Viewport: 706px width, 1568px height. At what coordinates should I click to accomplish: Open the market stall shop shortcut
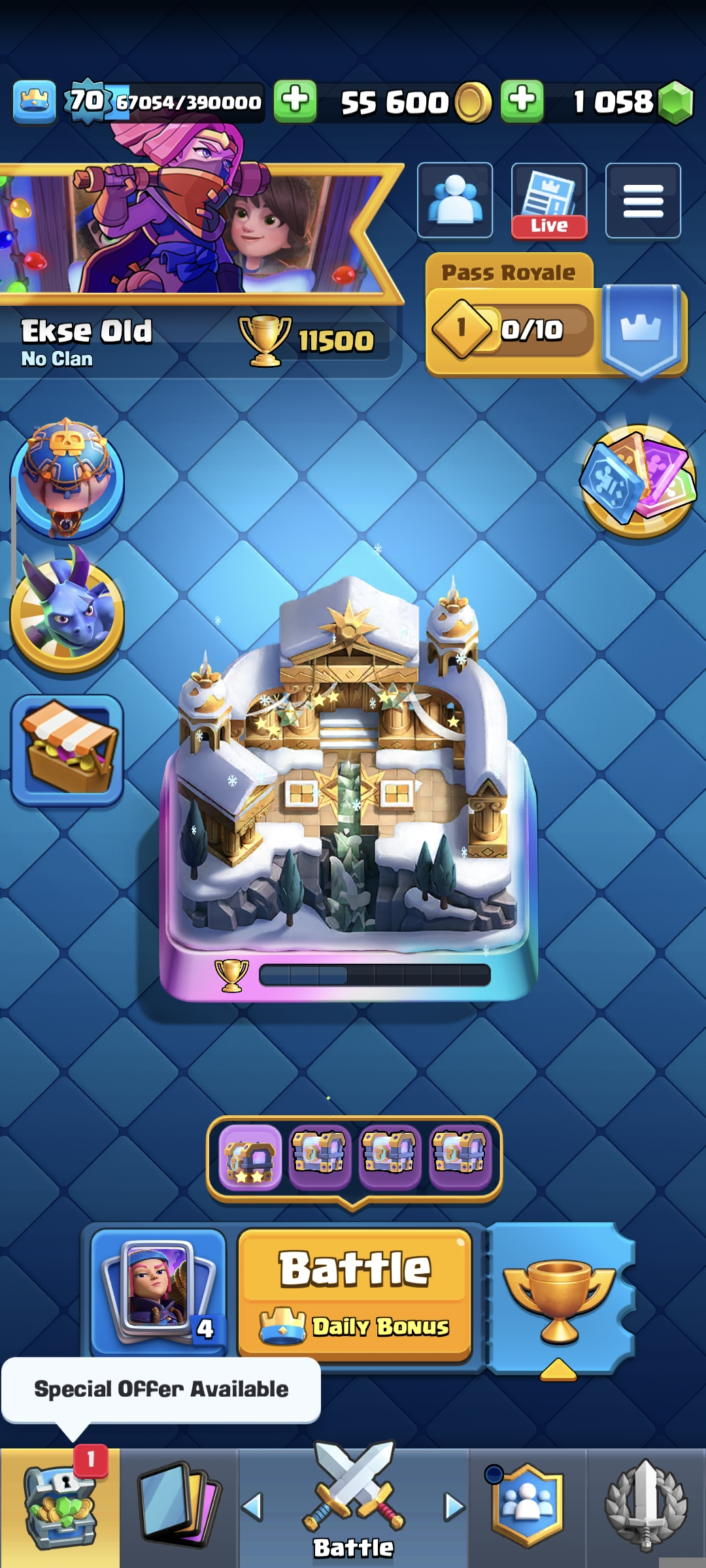click(67, 749)
